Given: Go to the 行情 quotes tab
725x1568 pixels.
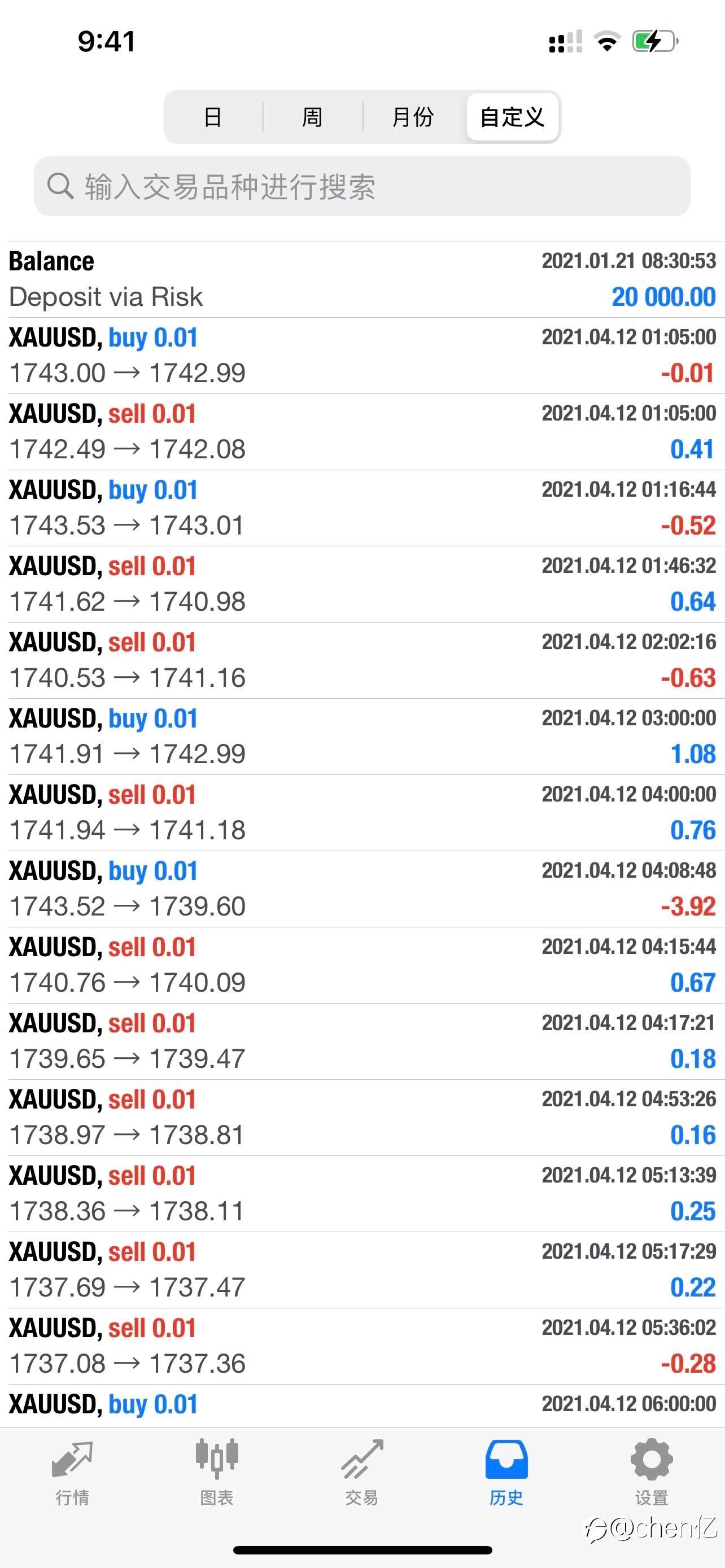Looking at the screenshot, I should click(72, 1473).
